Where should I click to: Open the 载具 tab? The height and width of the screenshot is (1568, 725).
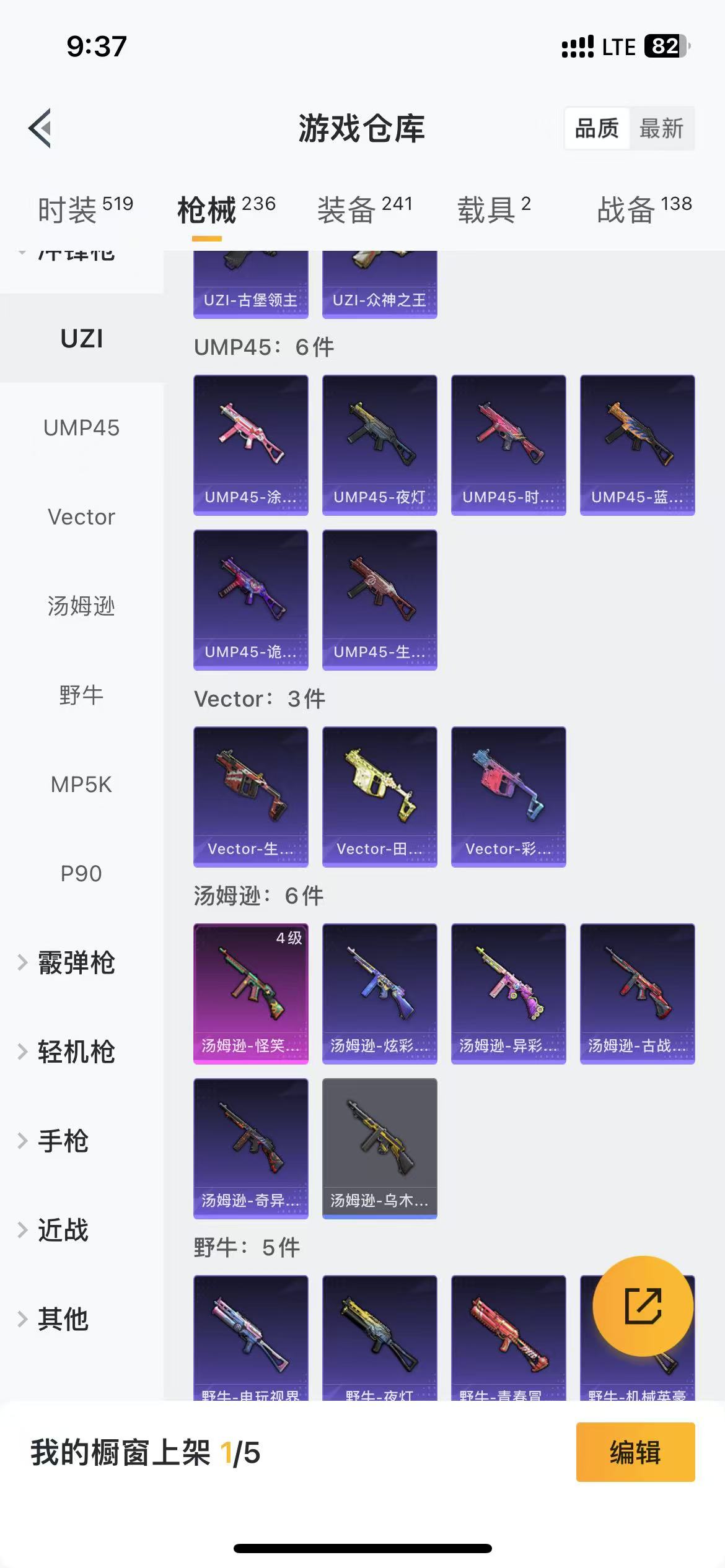(x=494, y=209)
